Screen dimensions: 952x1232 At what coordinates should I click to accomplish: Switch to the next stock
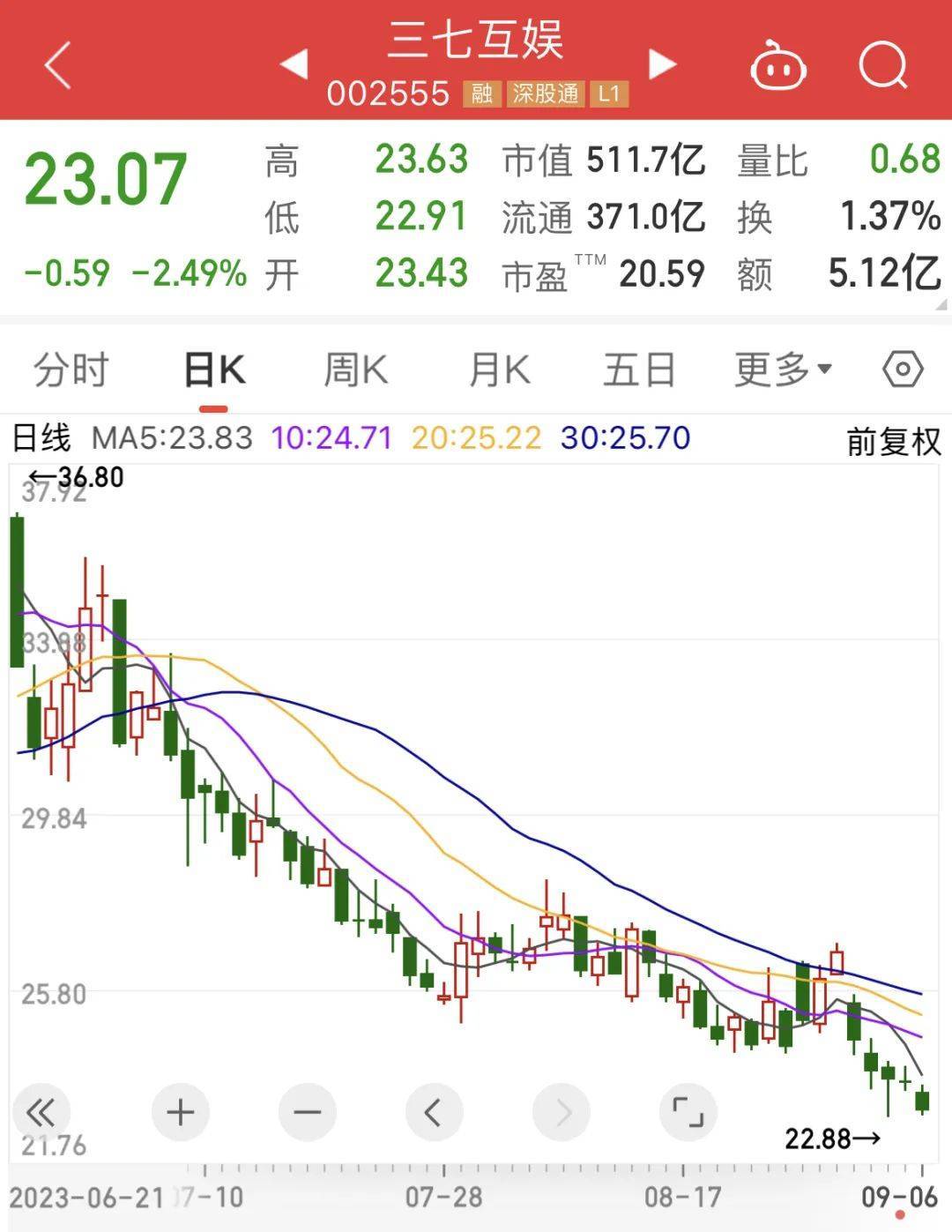(662, 63)
